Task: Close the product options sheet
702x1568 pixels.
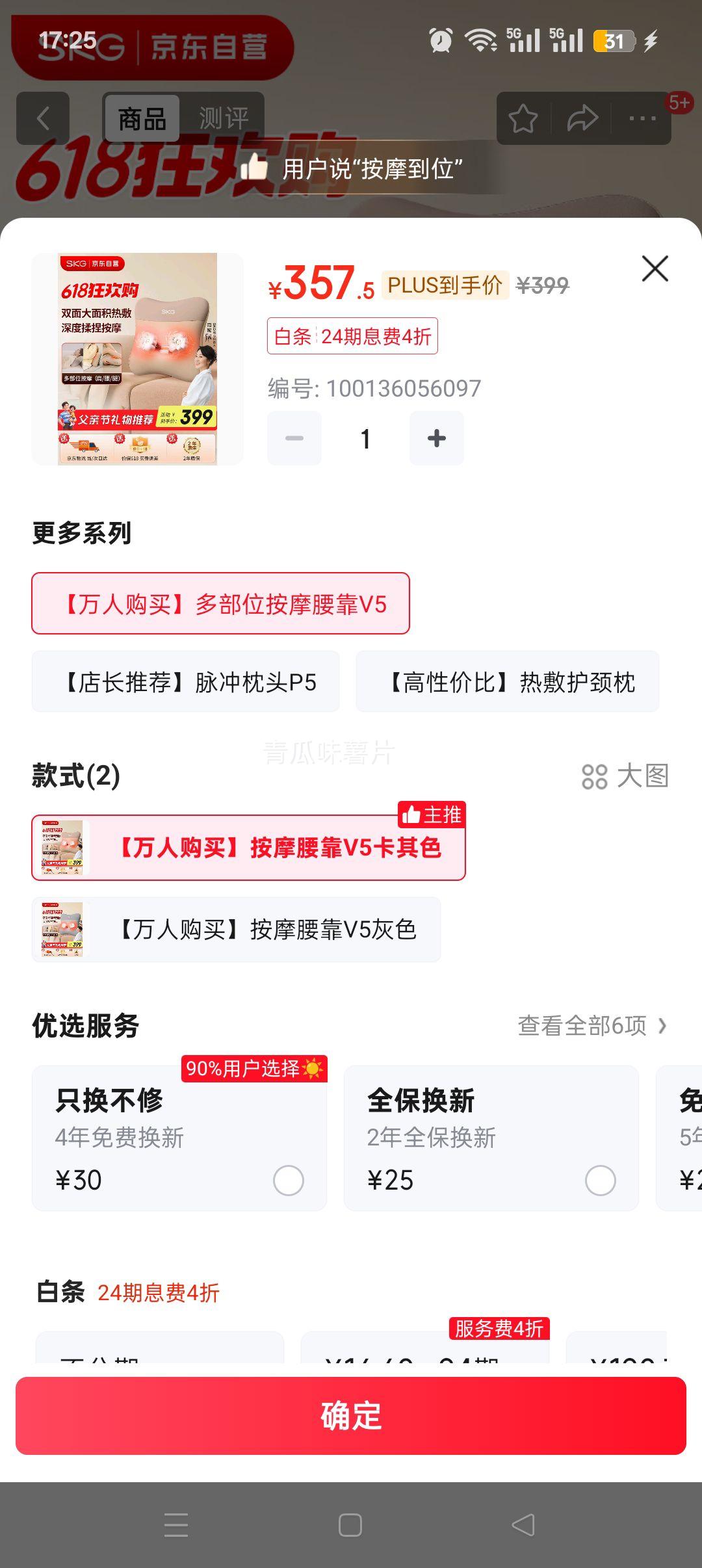Action: [655, 268]
